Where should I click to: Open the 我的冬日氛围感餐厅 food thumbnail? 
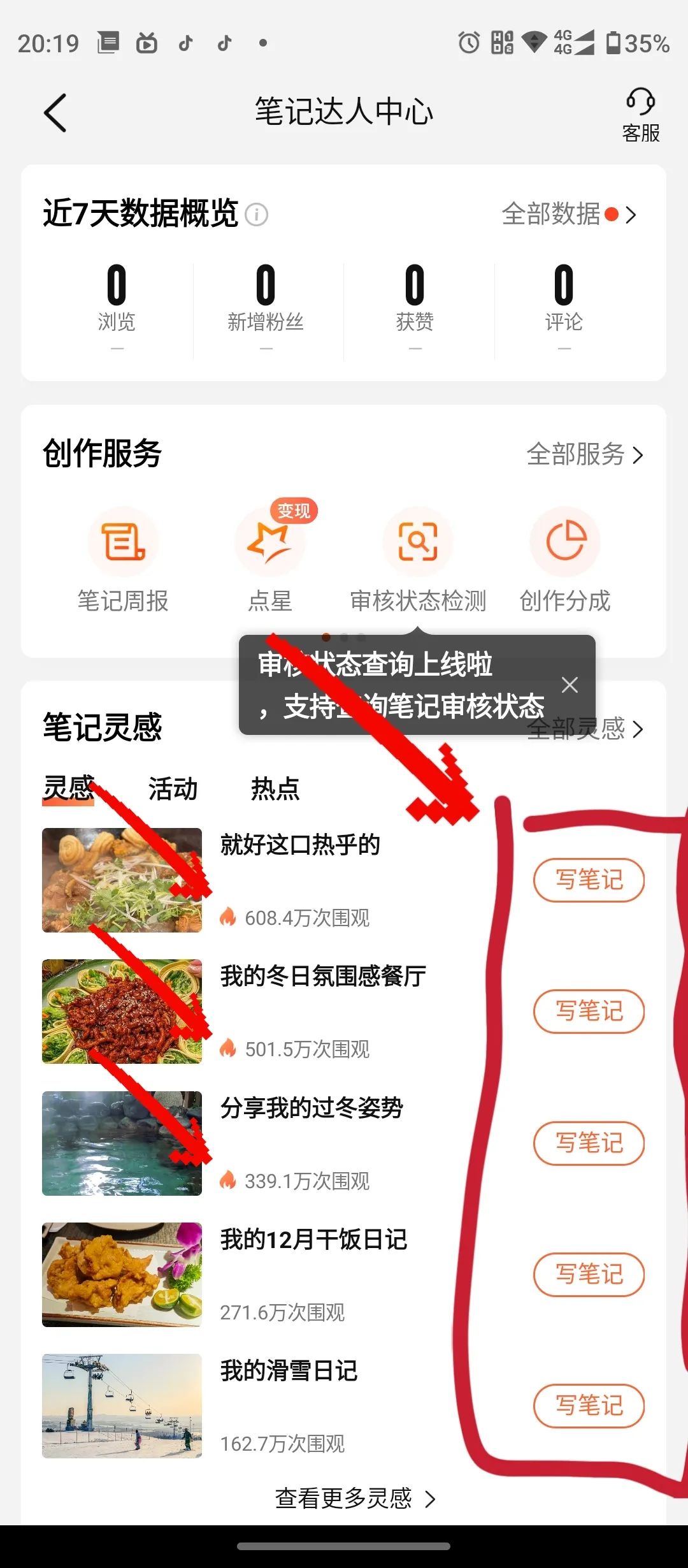point(121,1009)
